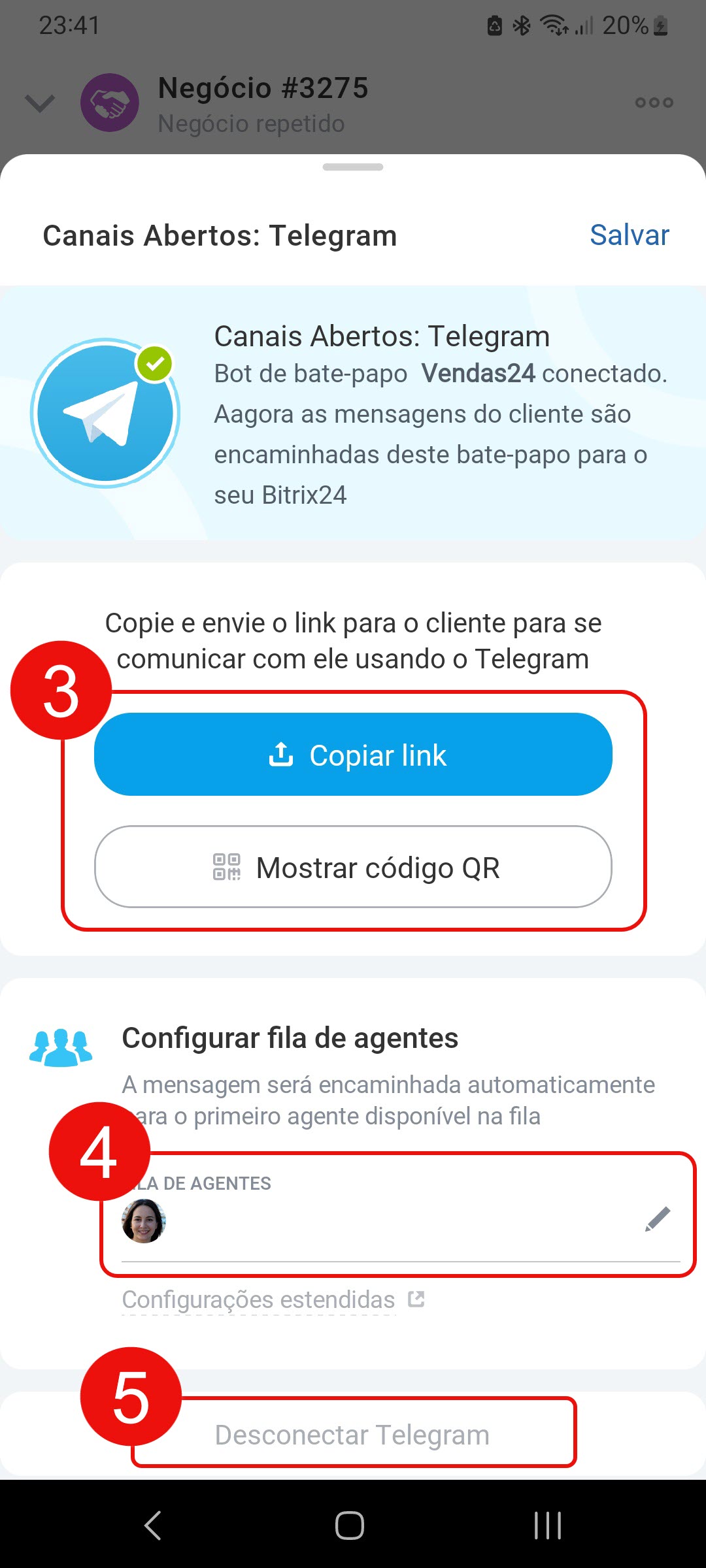Select Desconectar Telegram
Screen dimensions: 706x1568
tap(352, 1435)
